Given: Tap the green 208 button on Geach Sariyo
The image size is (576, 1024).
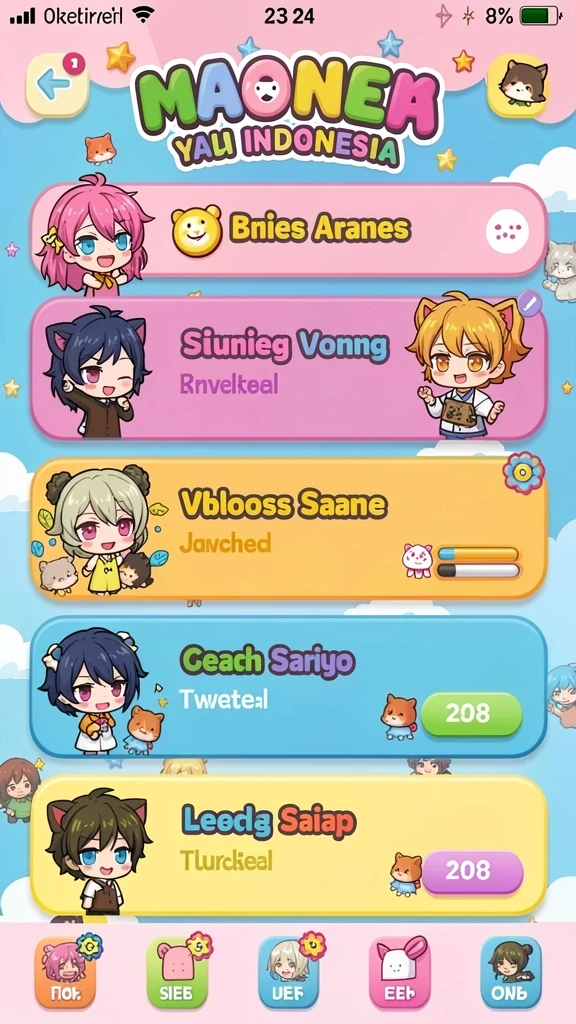Looking at the screenshot, I should 472,714.
